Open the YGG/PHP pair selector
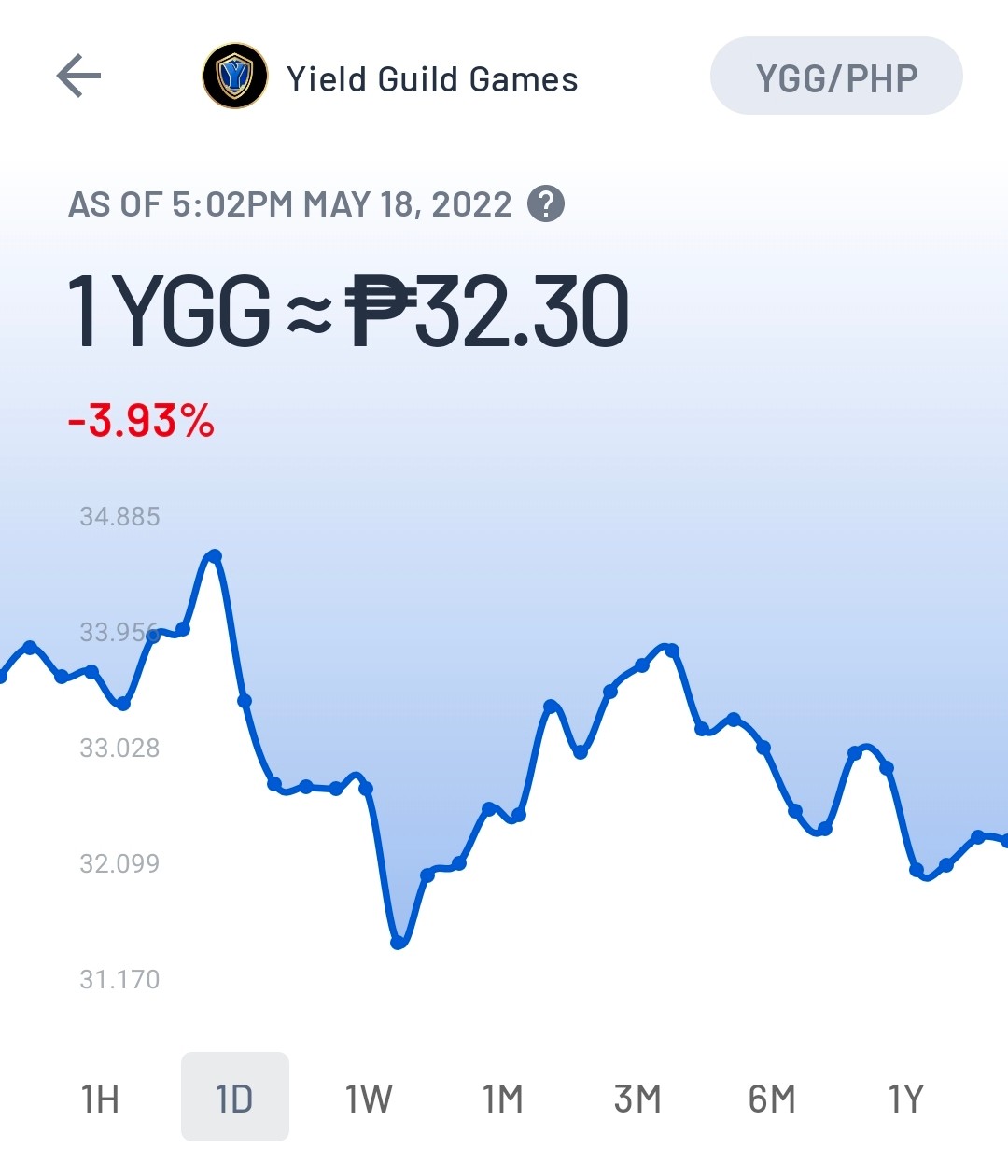Viewport: 1008px width, 1176px height. [x=836, y=77]
